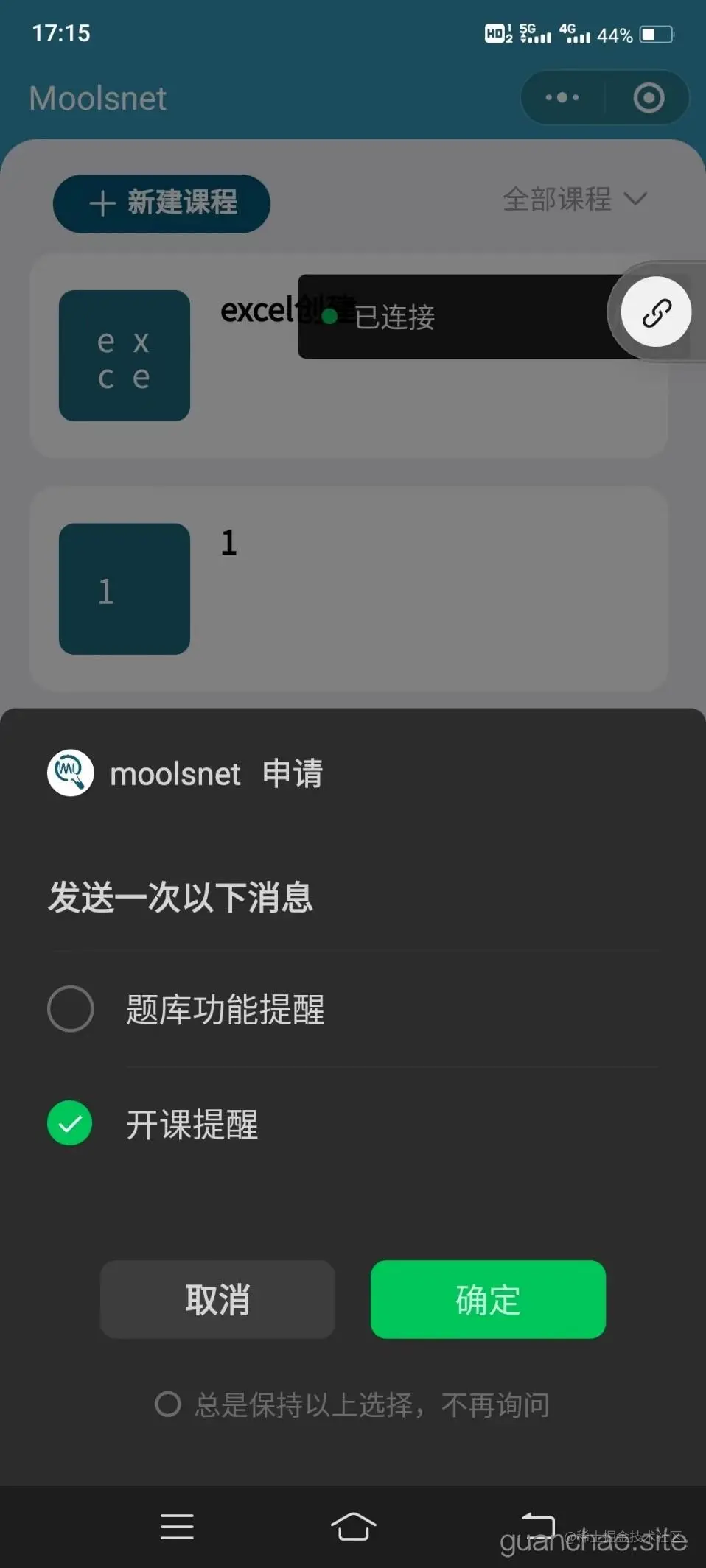This screenshot has height=1568, width=706.
Task: Expand the 全部课程 dropdown
Action: (x=575, y=199)
